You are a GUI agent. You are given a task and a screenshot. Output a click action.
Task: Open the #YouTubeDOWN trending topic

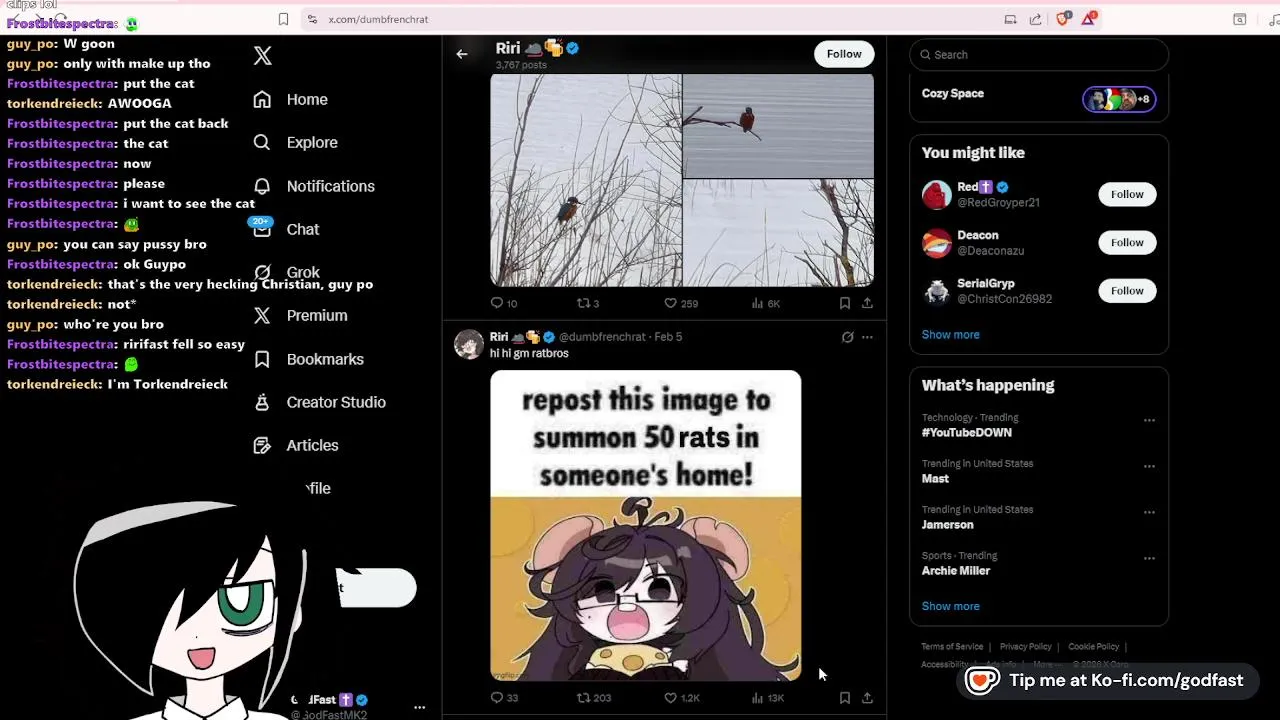[x=966, y=433]
